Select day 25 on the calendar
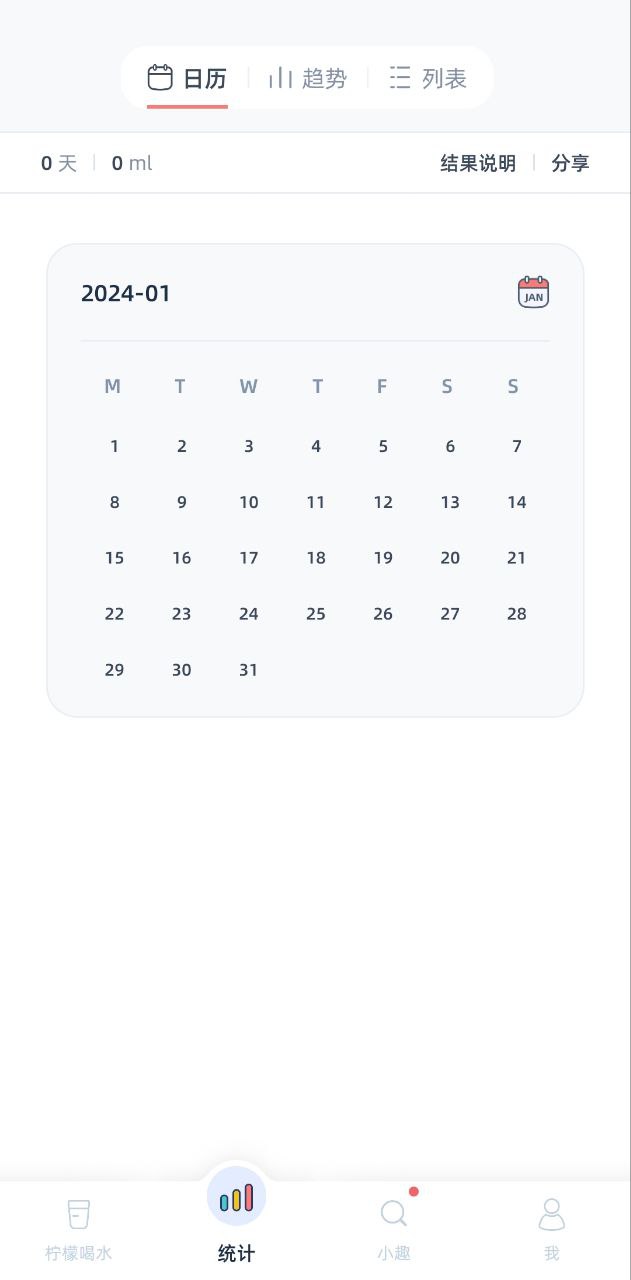The image size is (631, 1280). pyautogui.click(x=316, y=614)
